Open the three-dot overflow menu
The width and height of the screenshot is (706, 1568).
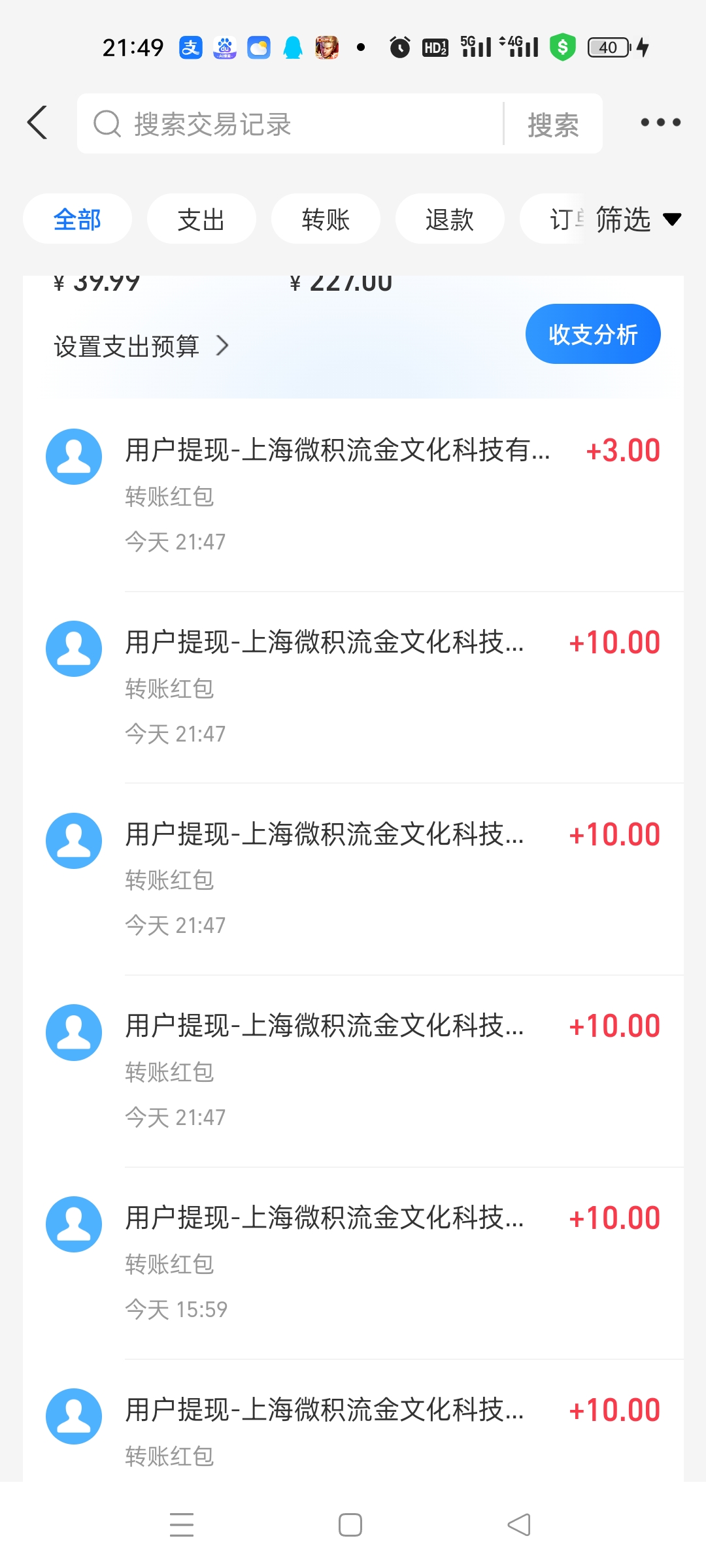point(660,123)
